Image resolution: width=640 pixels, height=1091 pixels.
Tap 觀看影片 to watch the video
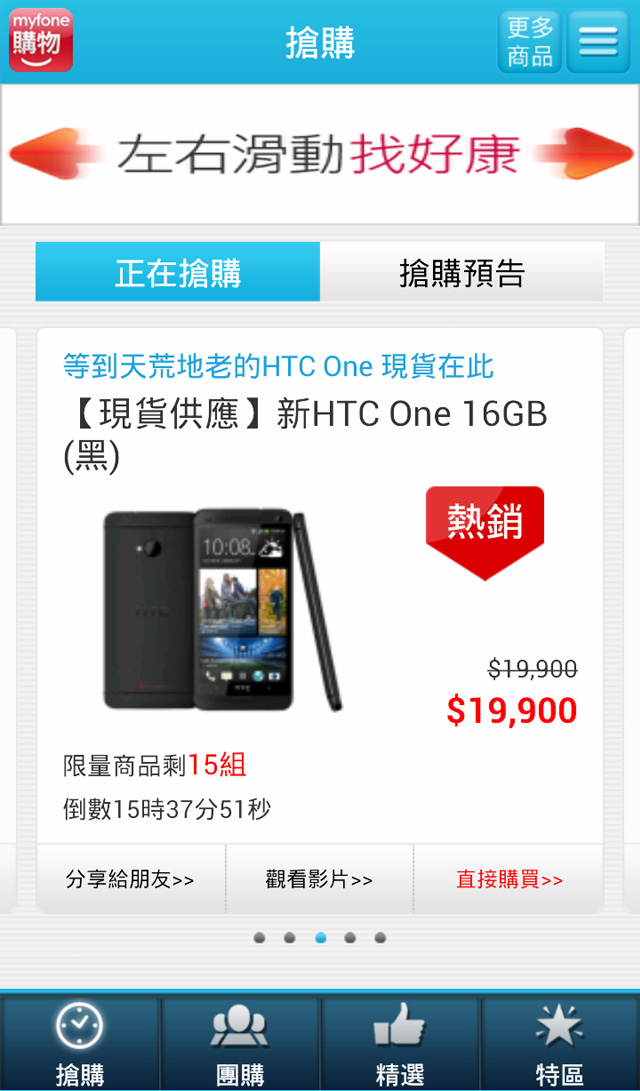point(319,879)
